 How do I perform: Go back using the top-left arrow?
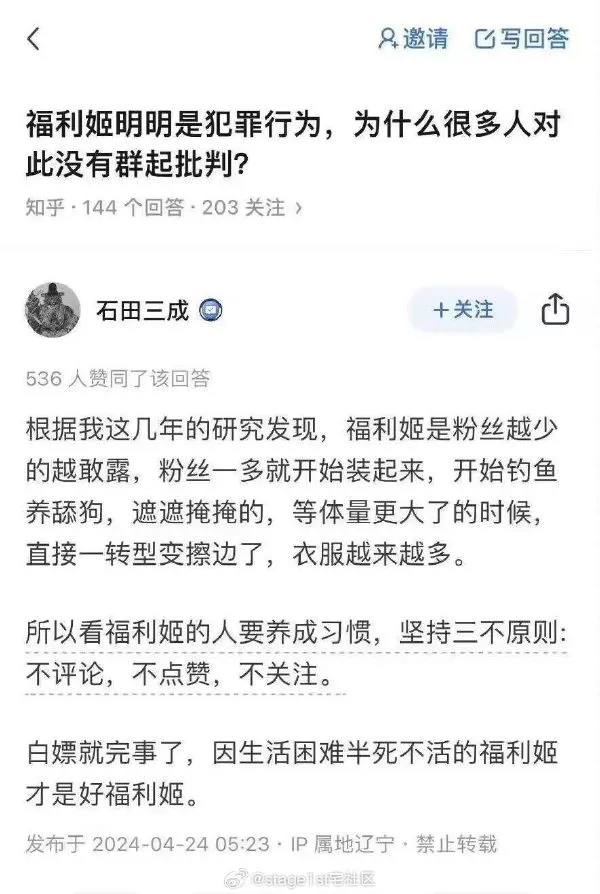[x=34, y=39]
